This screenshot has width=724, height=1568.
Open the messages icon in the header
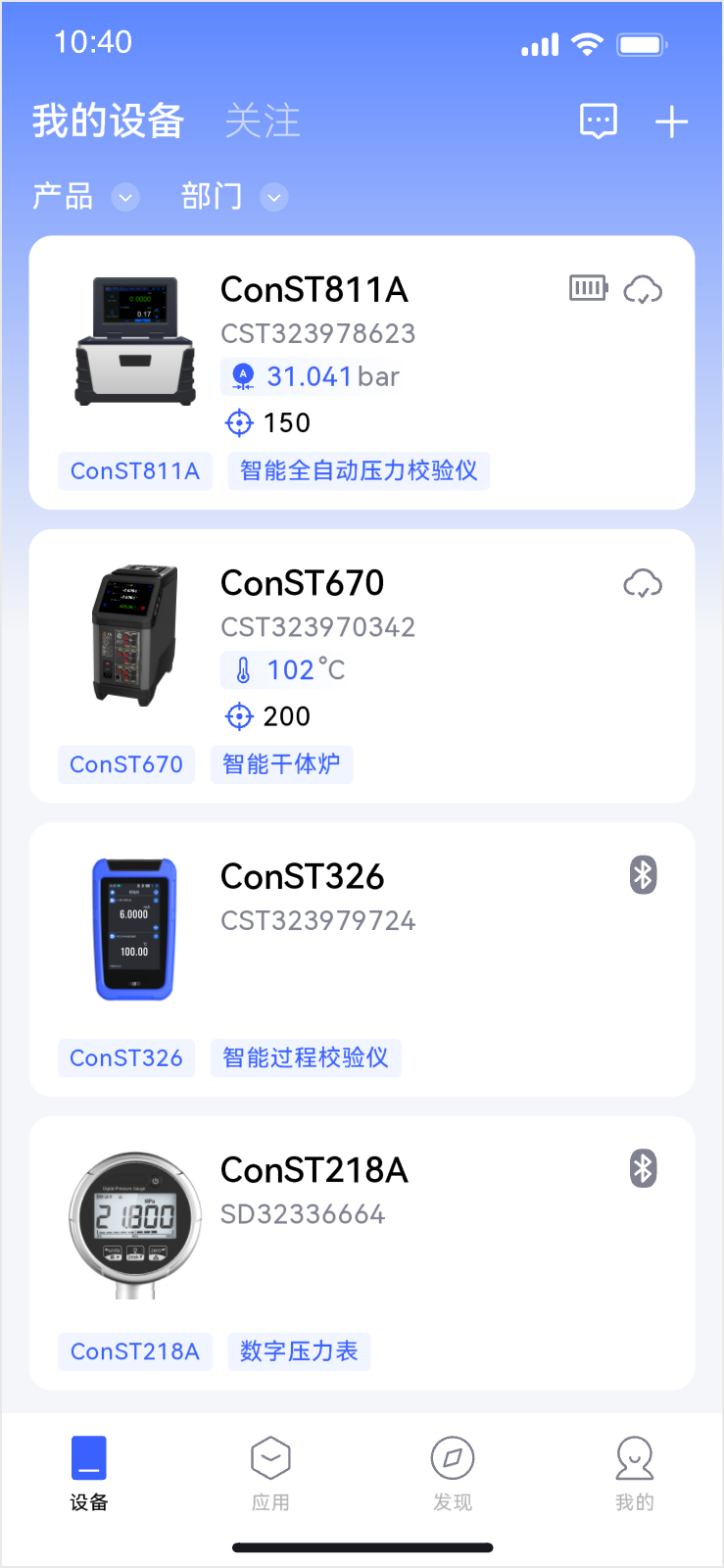click(x=598, y=122)
